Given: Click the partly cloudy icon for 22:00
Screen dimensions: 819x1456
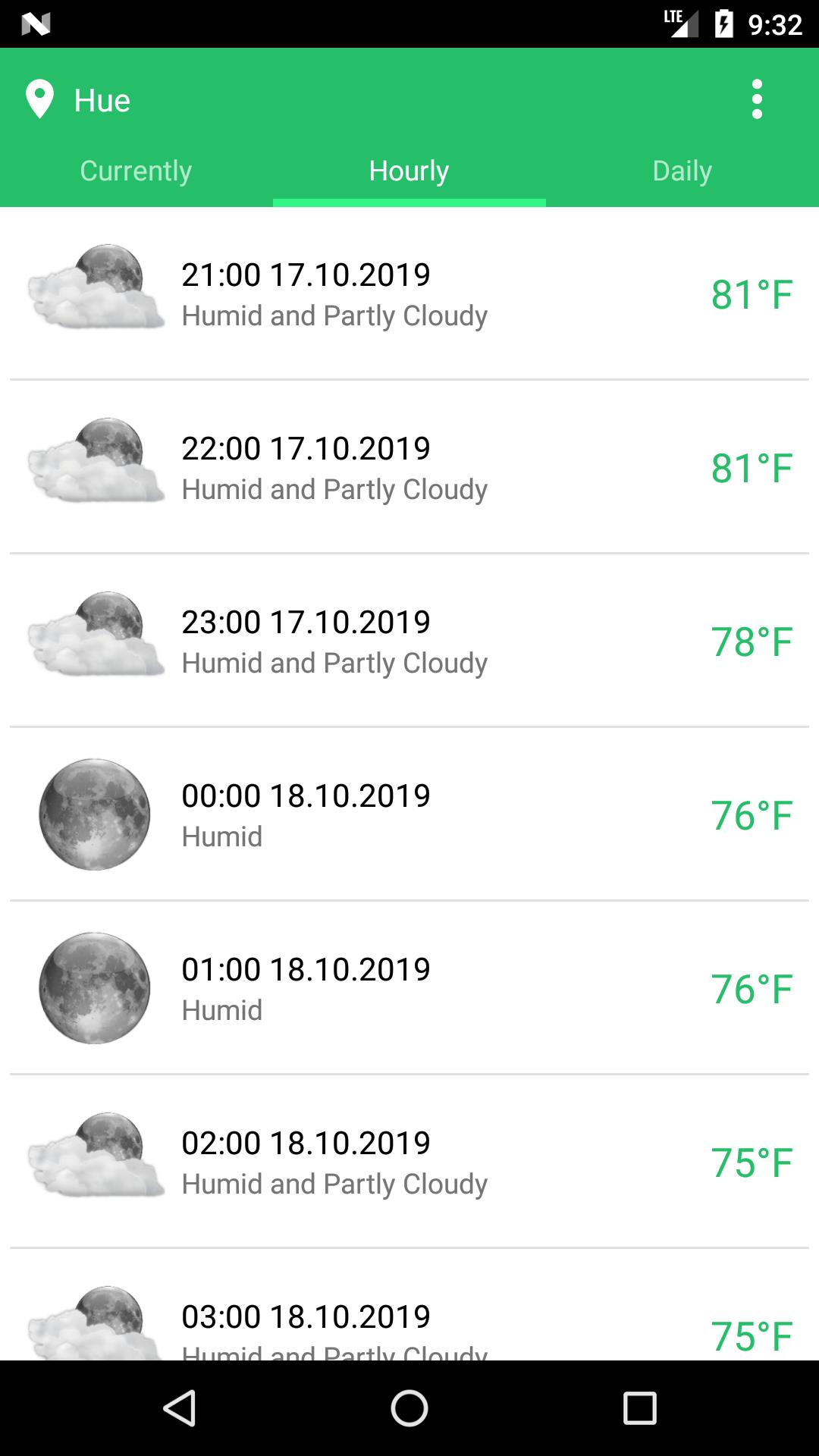Looking at the screenshot, I should point(93,463).
